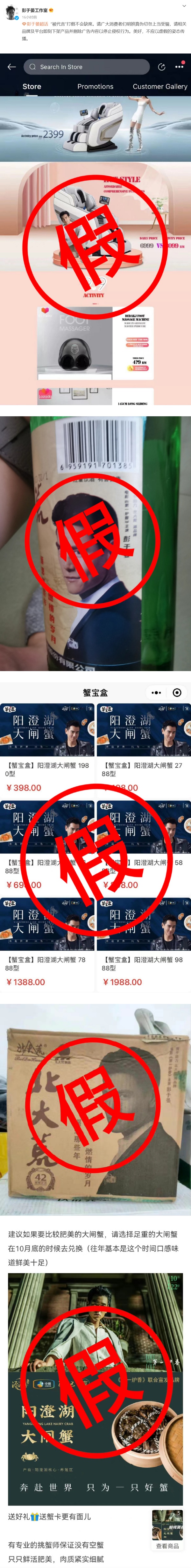The image size is (191, 1568).
Task: Tap the 彭于晏工作室 username
Action: click(x=34, y=10)
